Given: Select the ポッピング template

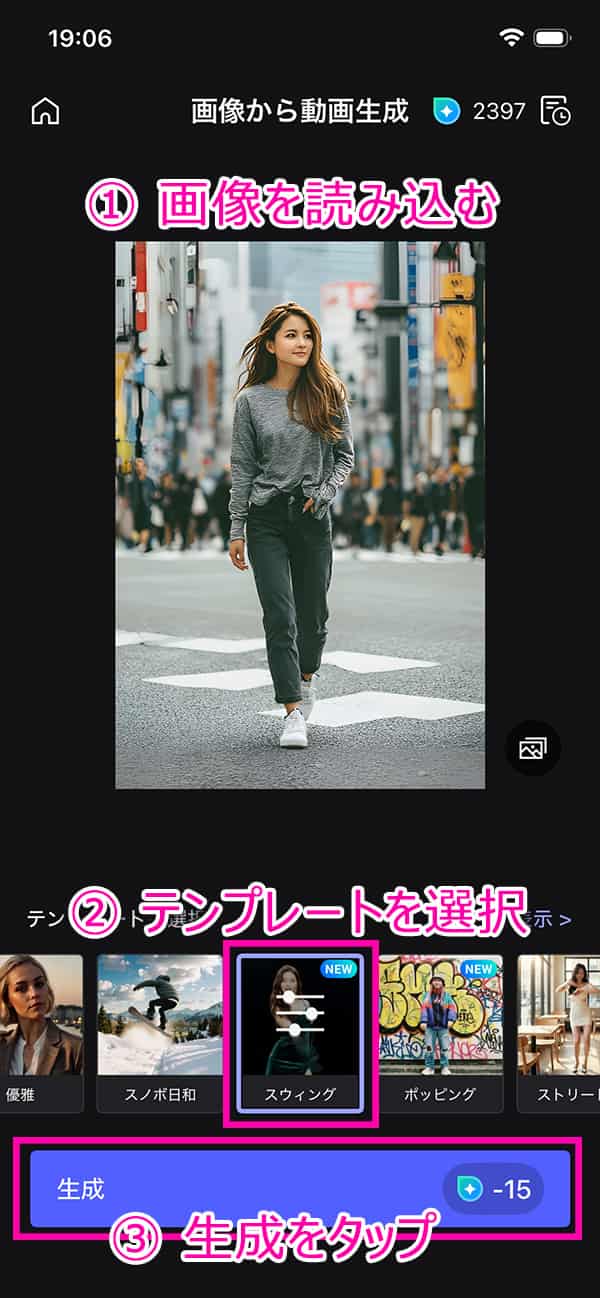Looking at the screenshot, I should (440, 1032).
